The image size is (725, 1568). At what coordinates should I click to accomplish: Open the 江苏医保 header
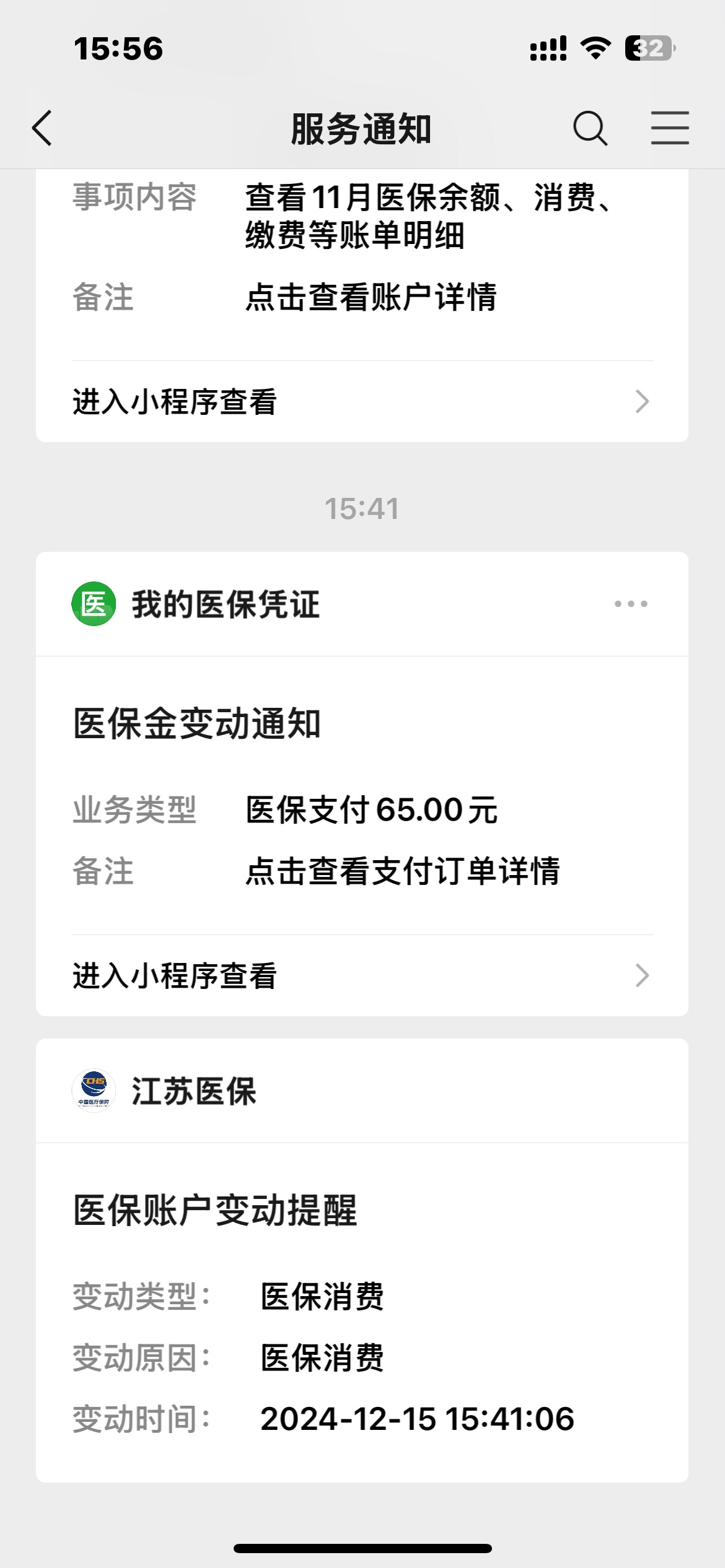[x=362, y=1091]
